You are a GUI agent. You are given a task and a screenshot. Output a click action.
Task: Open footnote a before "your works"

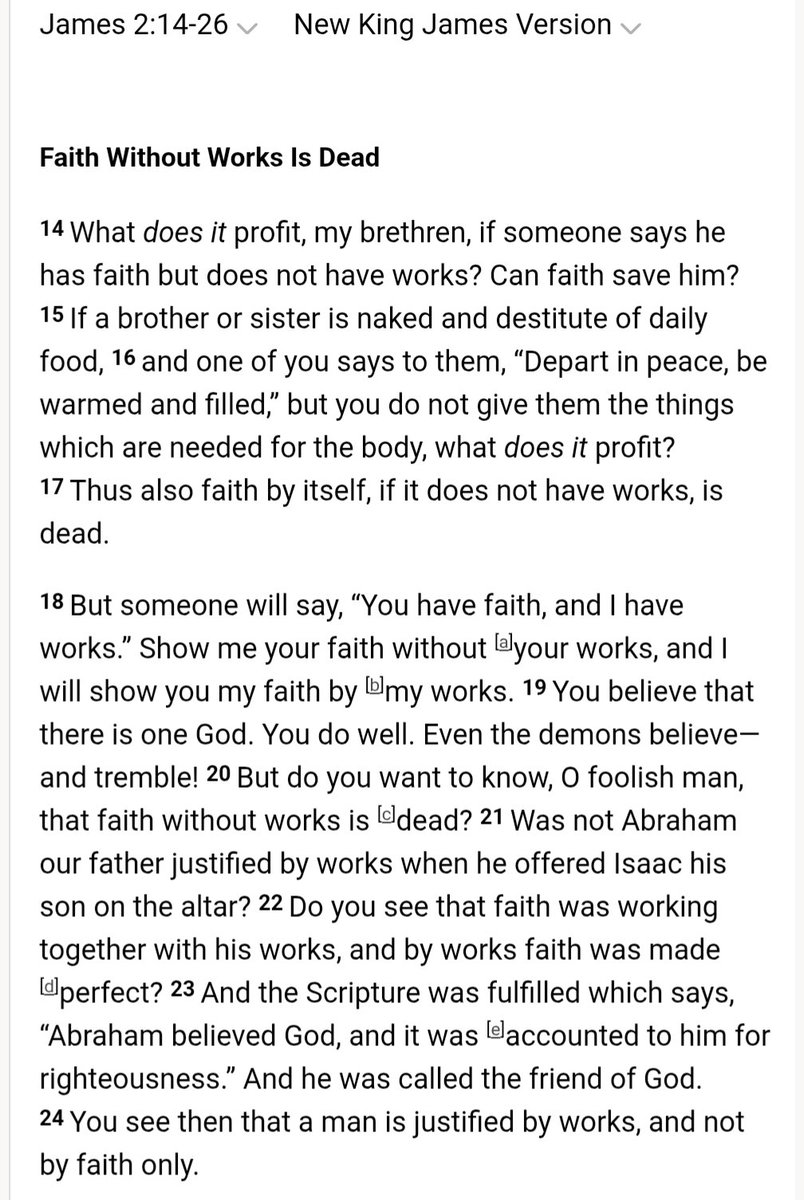(x=504, y=643)
